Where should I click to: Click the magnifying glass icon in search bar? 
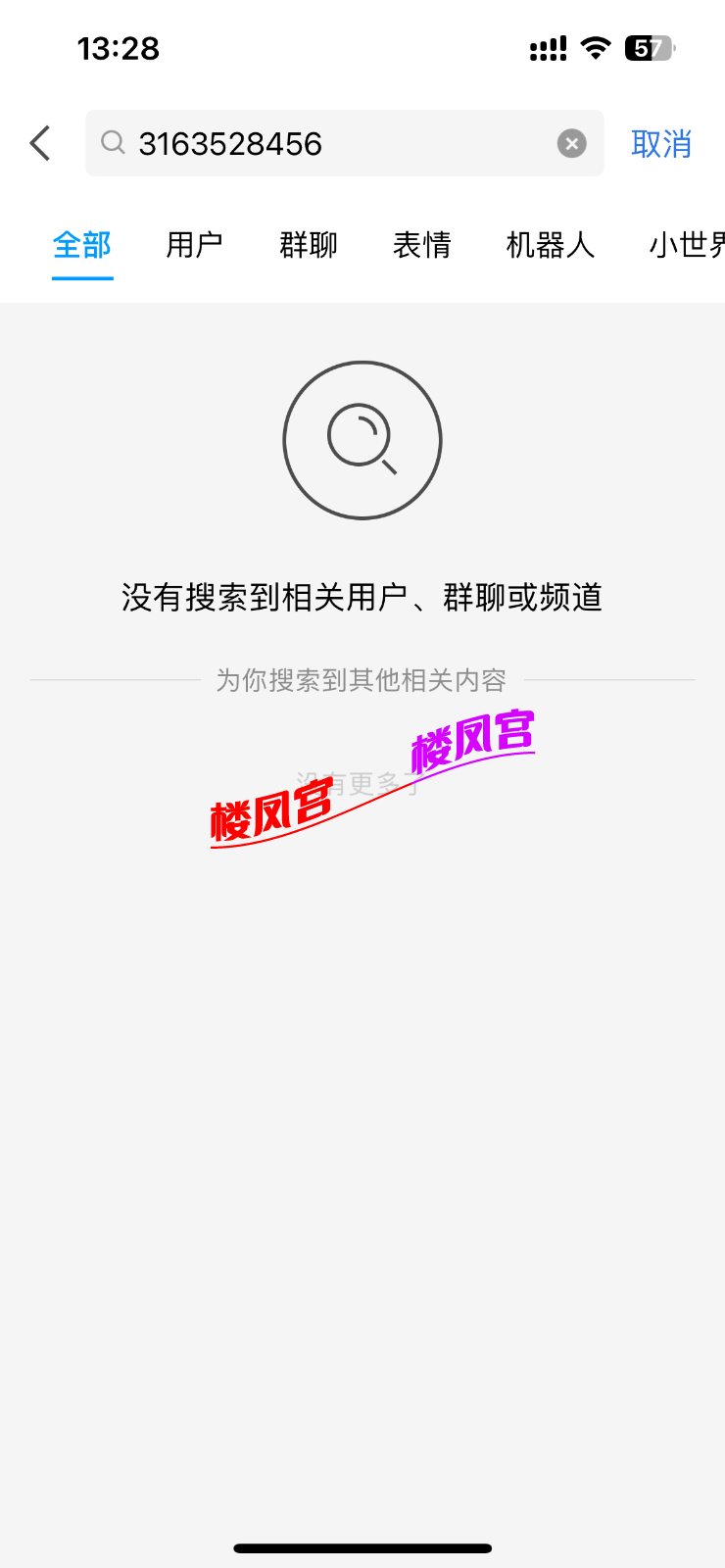(113, 143)
